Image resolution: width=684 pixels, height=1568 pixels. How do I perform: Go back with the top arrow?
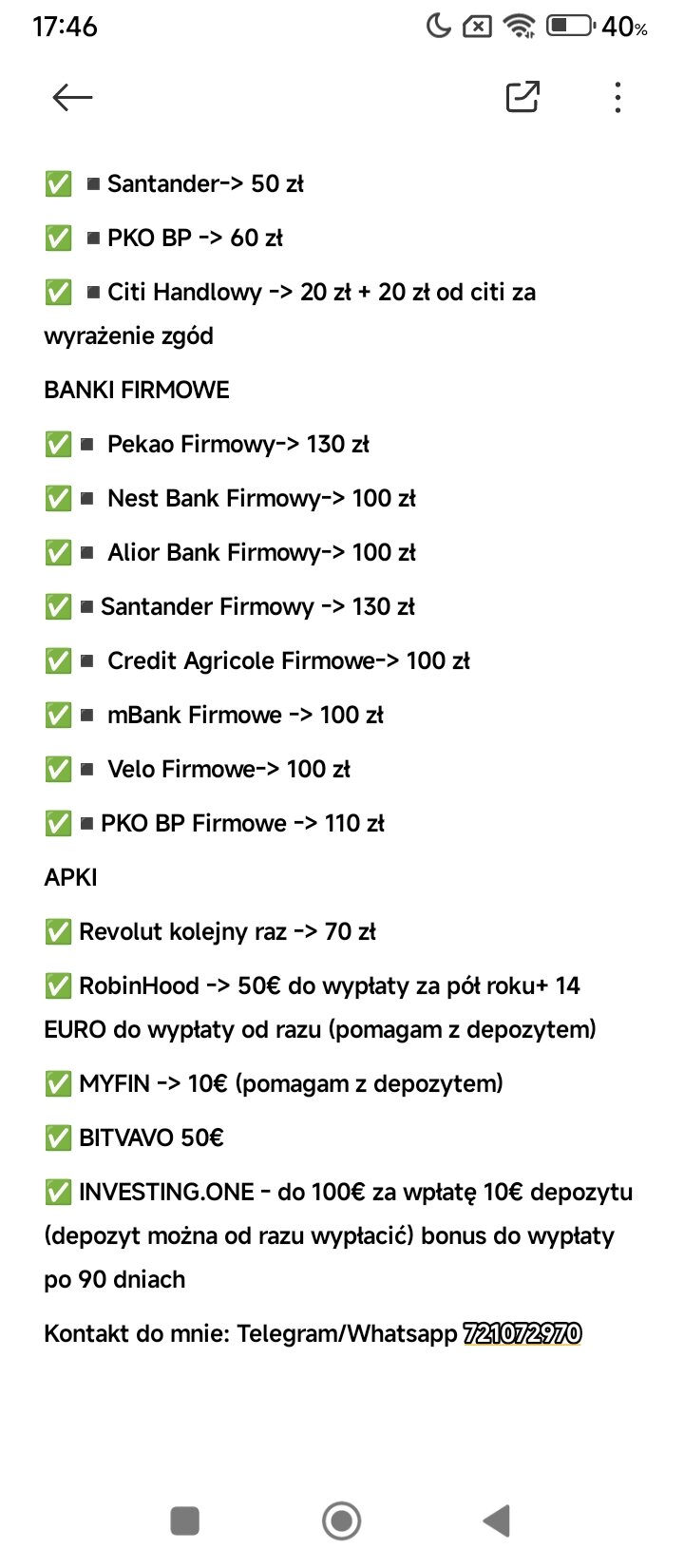72,97
